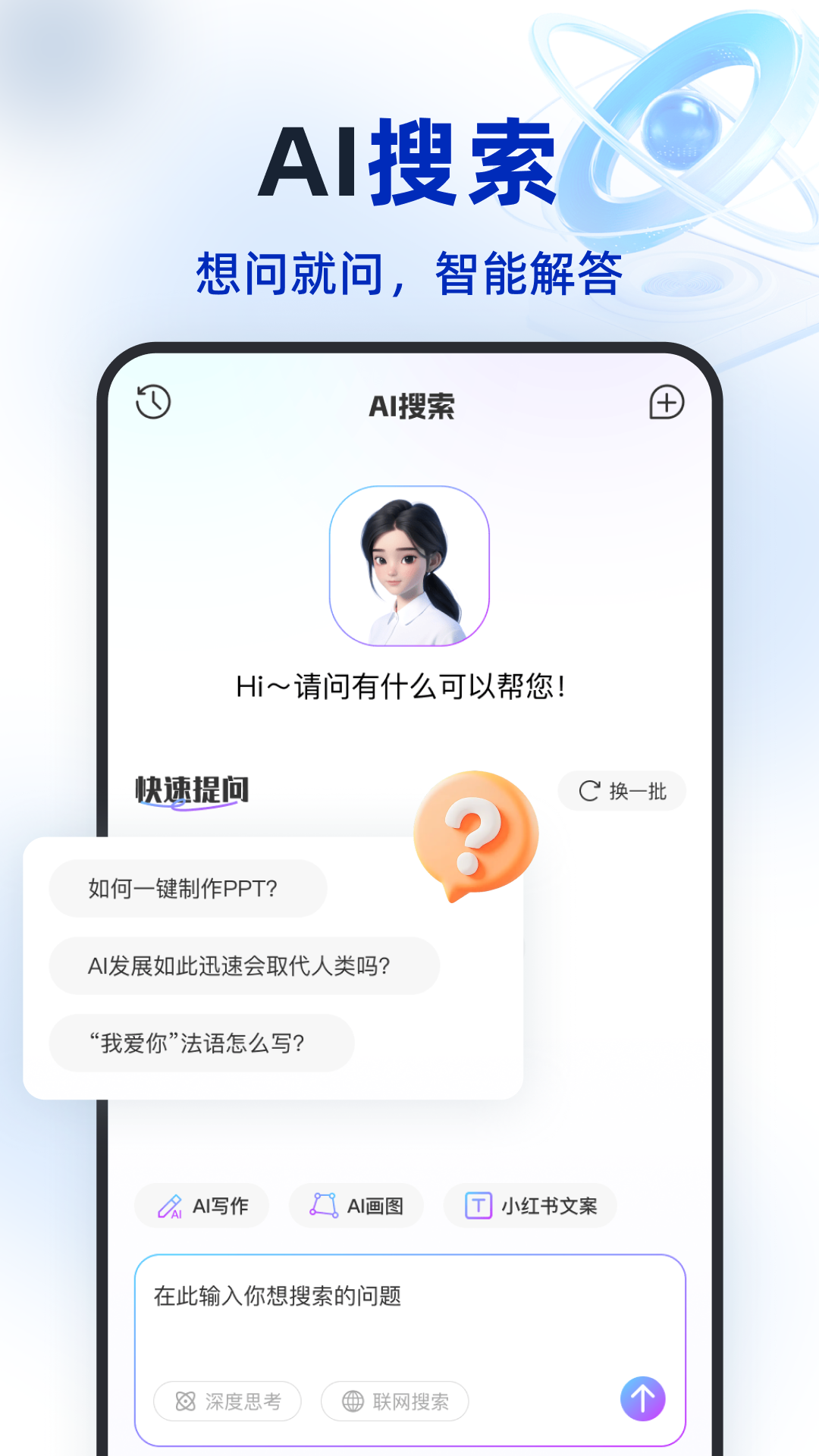The image size is (819, 1456).
Task: Click the globe icon in 联网搜索
Action: (x=353, y=1401)
